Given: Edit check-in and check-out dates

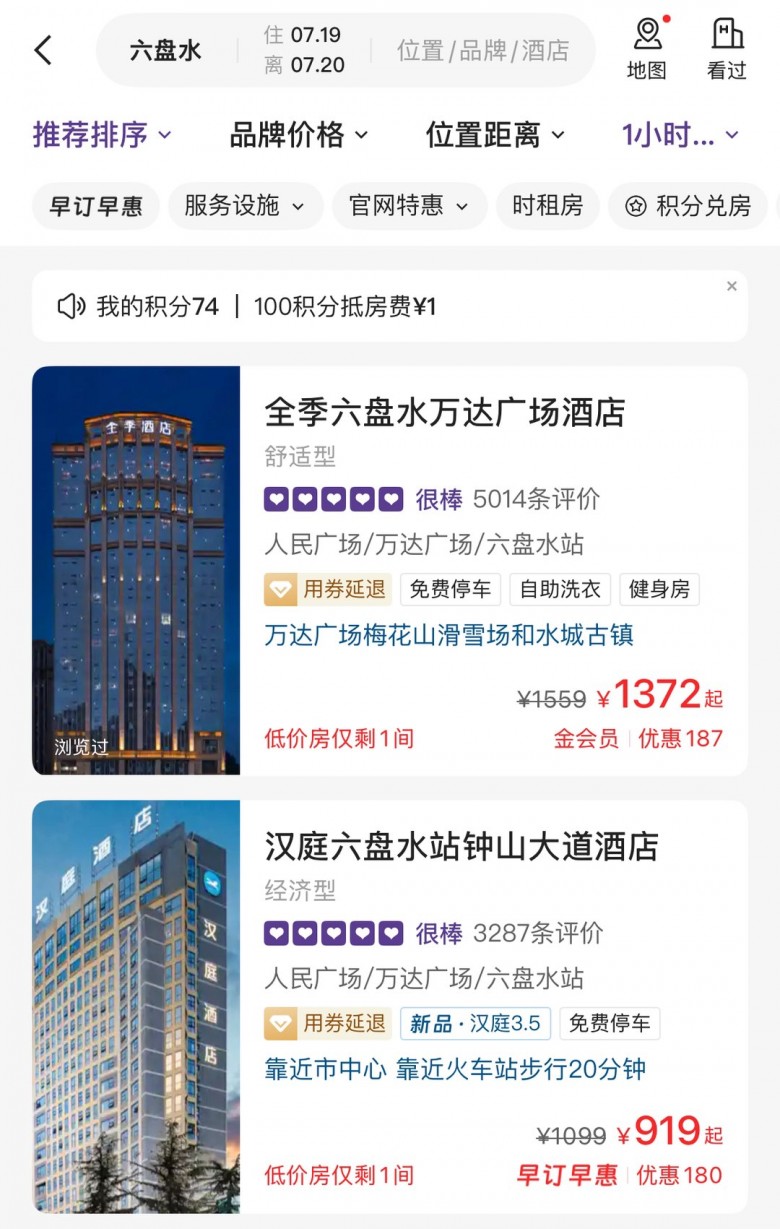Looking at the screenshot, I should [303, 50].
